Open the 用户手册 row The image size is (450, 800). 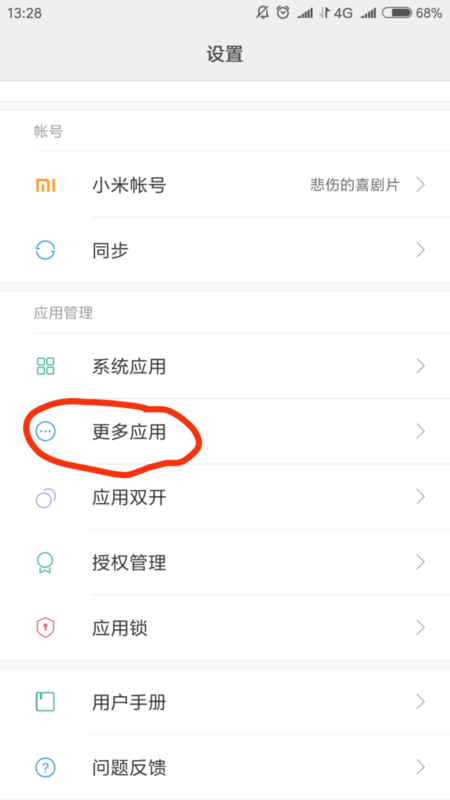coord(225,702)
